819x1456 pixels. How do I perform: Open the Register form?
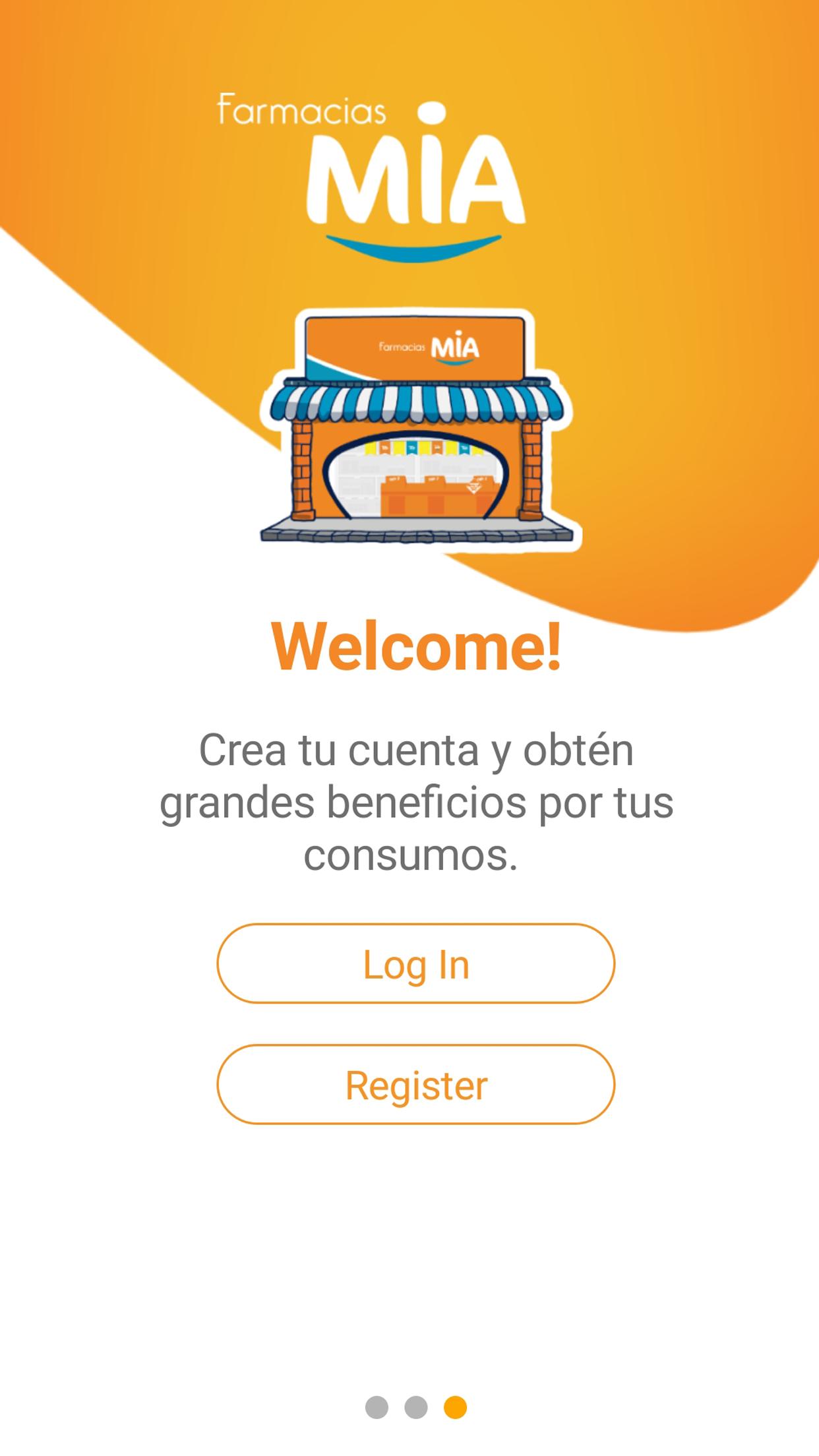pos(416,1084)
